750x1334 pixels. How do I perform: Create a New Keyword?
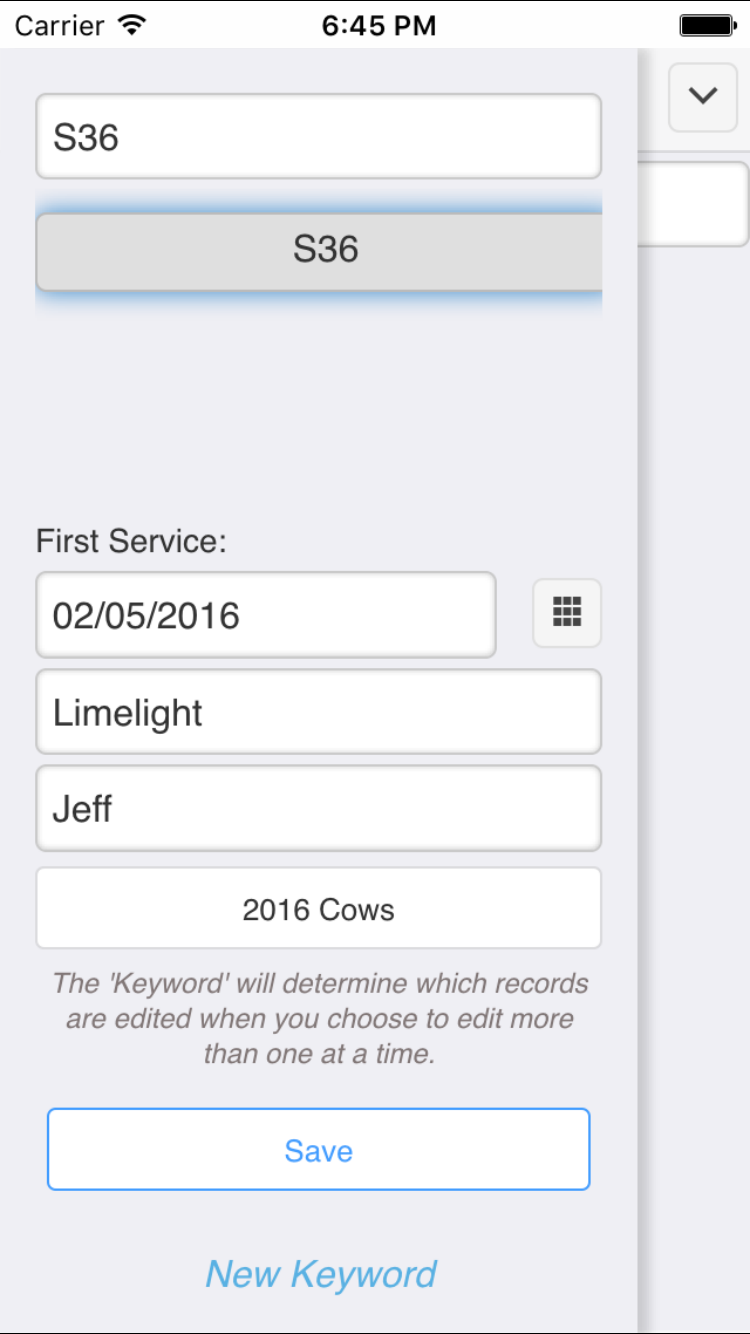tap(320, 1274)
